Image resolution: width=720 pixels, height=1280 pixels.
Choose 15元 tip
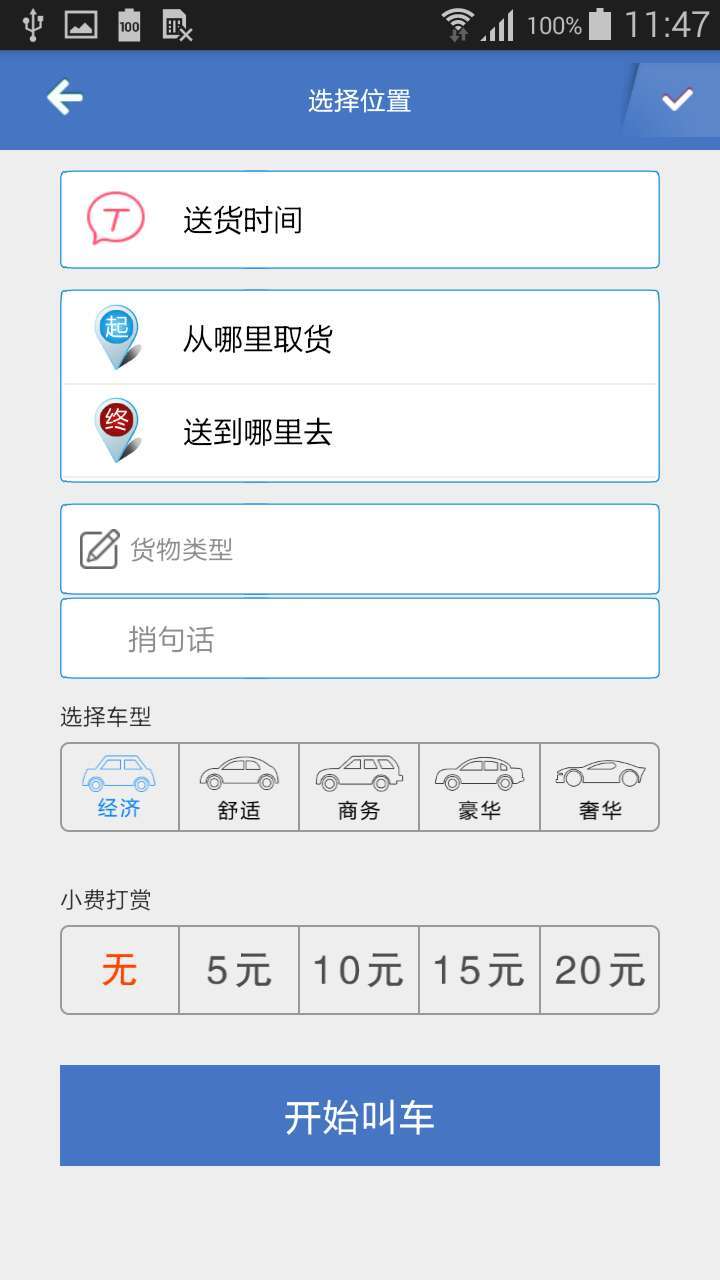pyautogui.click(x=479, y=970)
